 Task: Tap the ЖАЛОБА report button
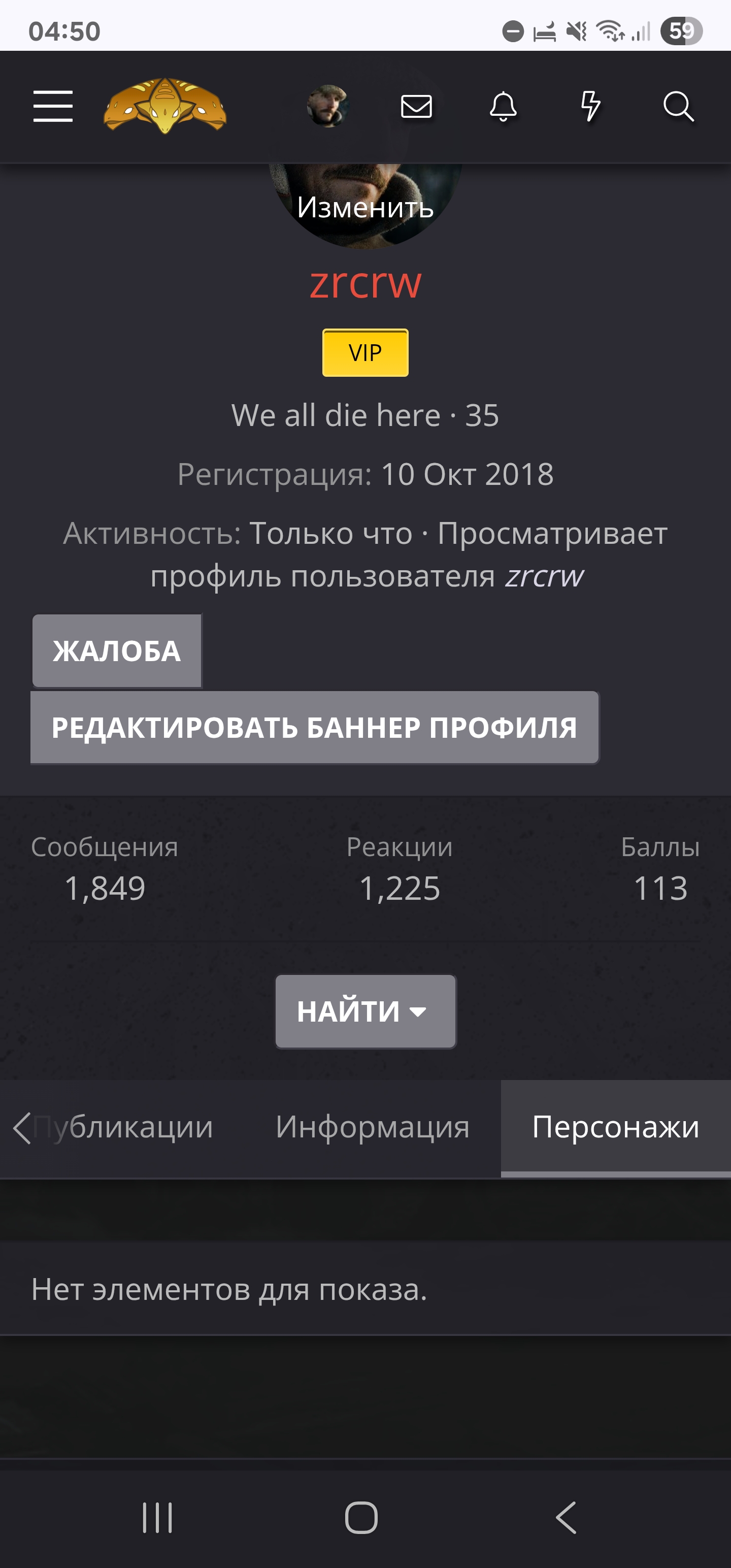point(117,650)
